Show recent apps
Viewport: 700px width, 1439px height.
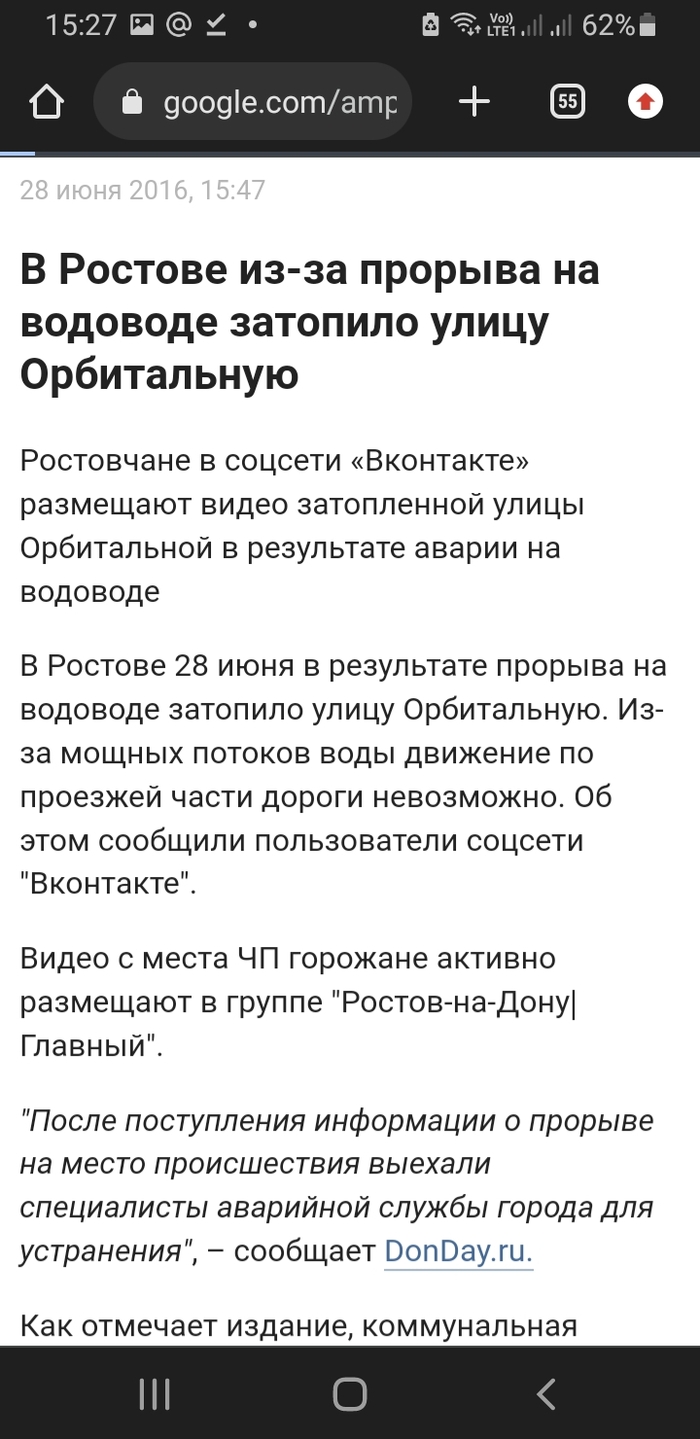(154, 1394)
